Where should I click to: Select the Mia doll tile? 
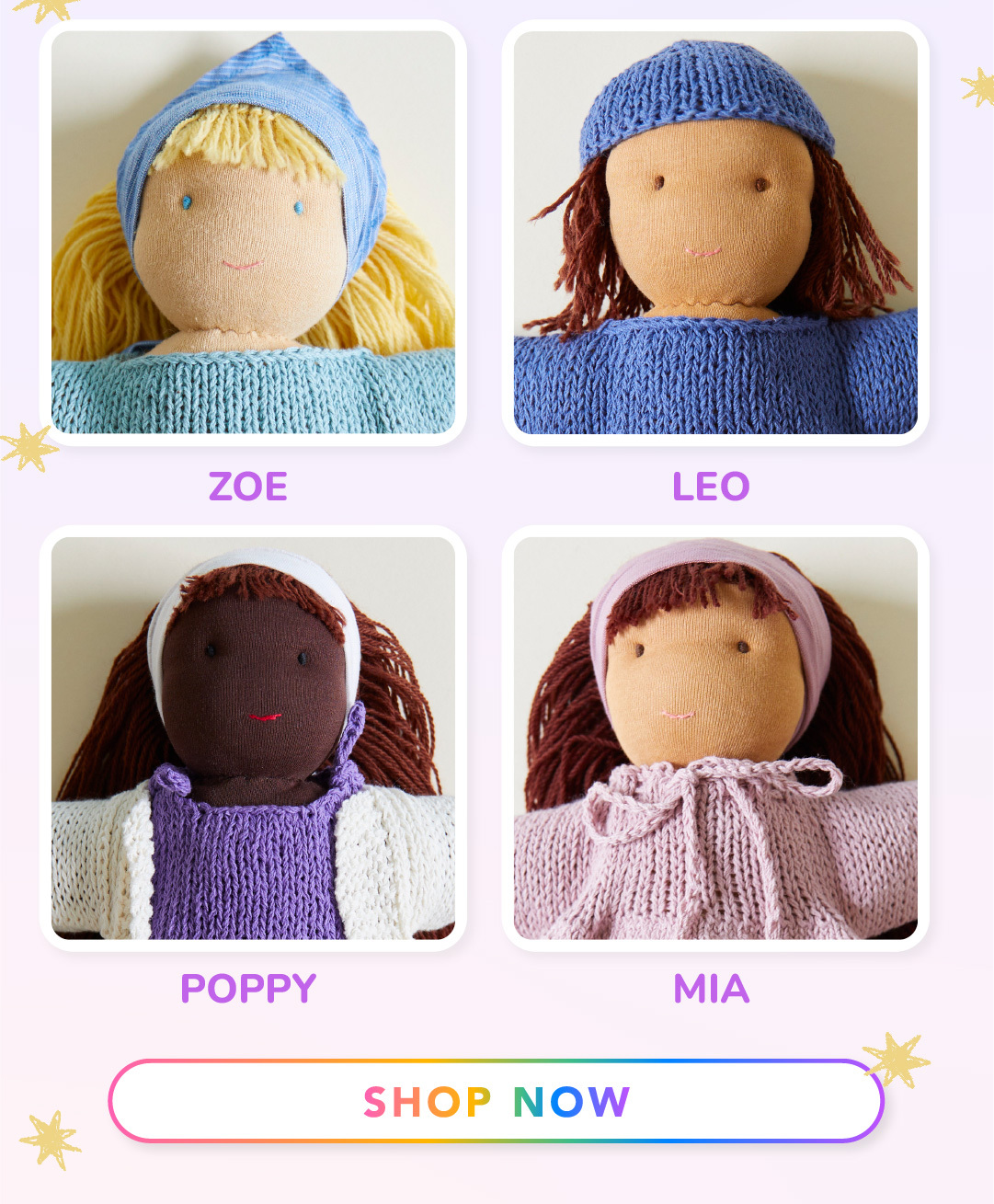coord(715,738)
